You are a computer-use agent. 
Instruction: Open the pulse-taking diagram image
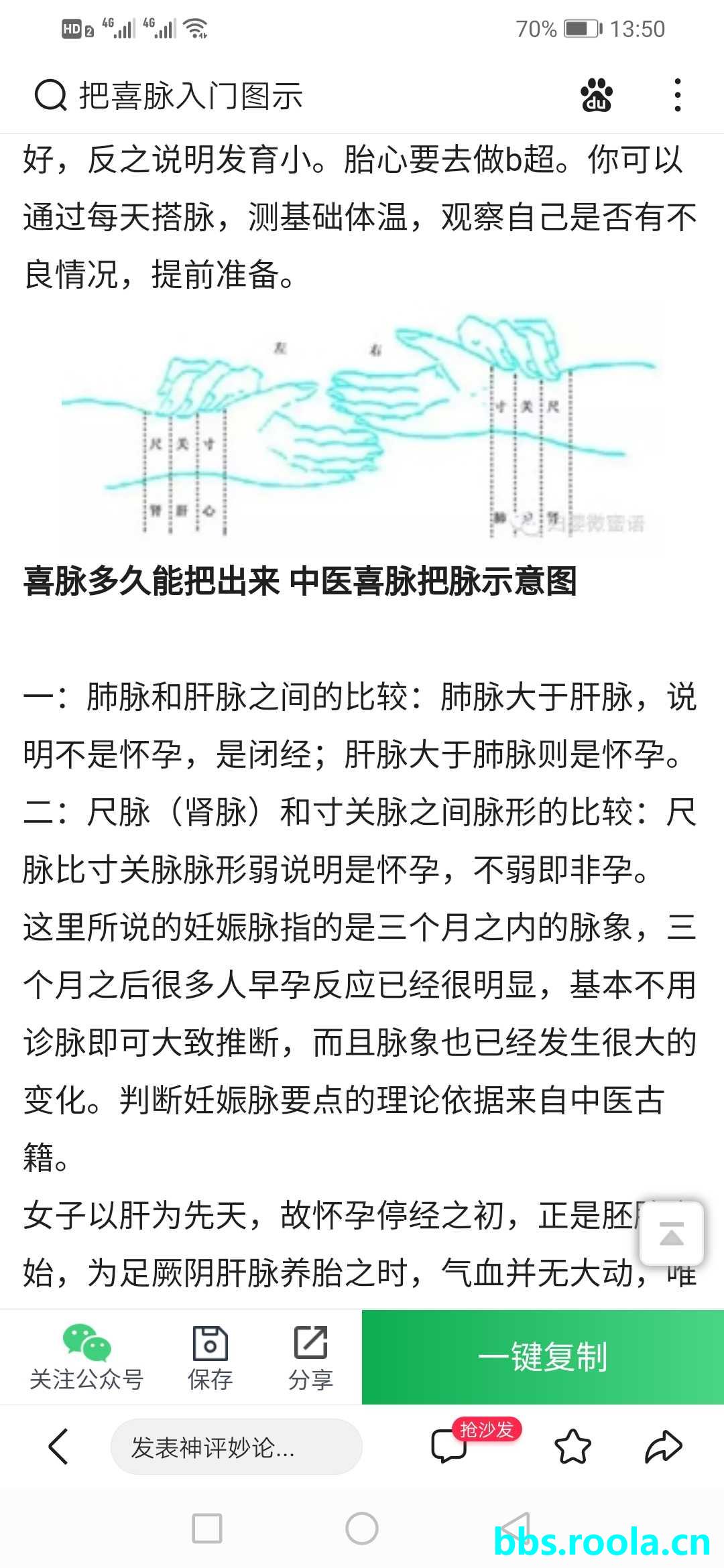[x=359, y=429]
